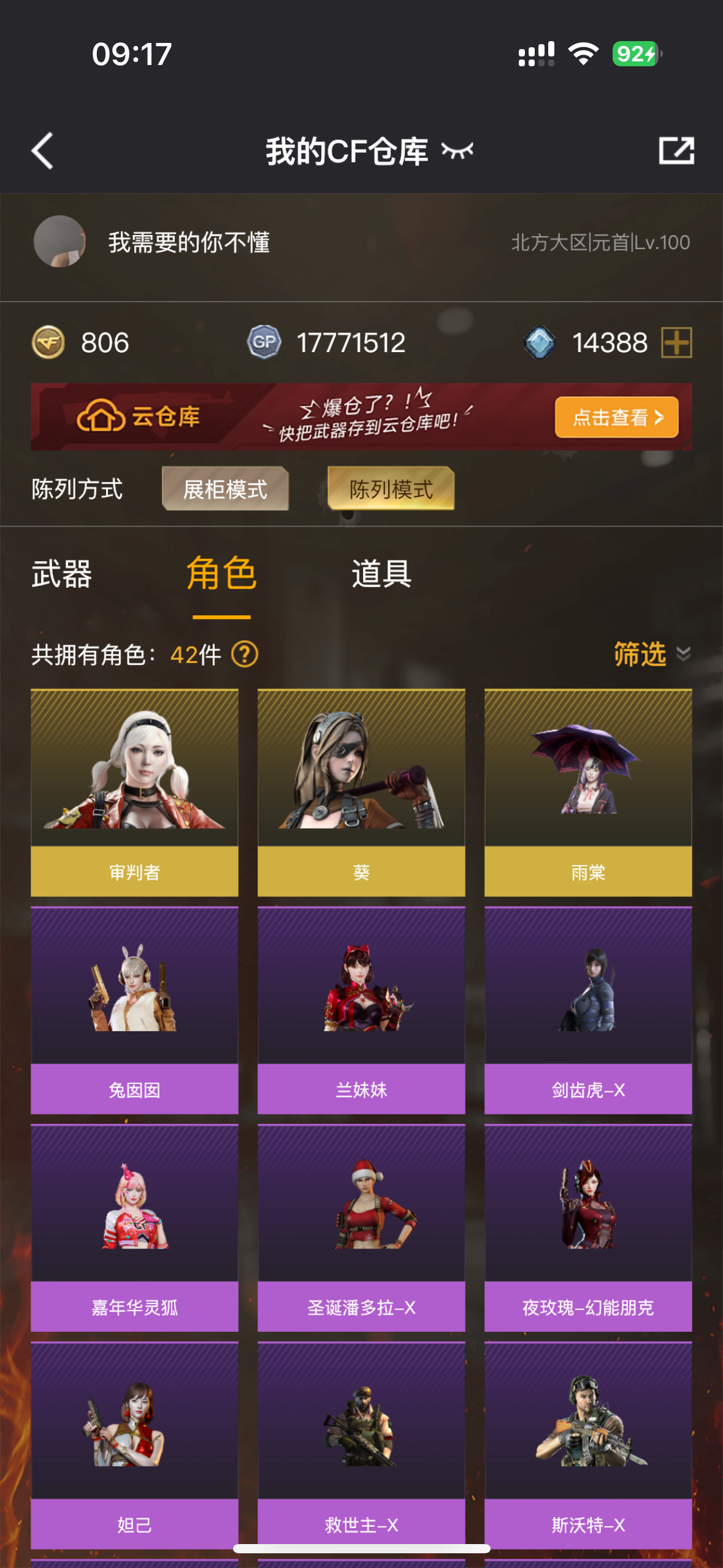Screen dimensions: 723x1568
Task: Tap the share icon in the top bar
Action: 676,150
